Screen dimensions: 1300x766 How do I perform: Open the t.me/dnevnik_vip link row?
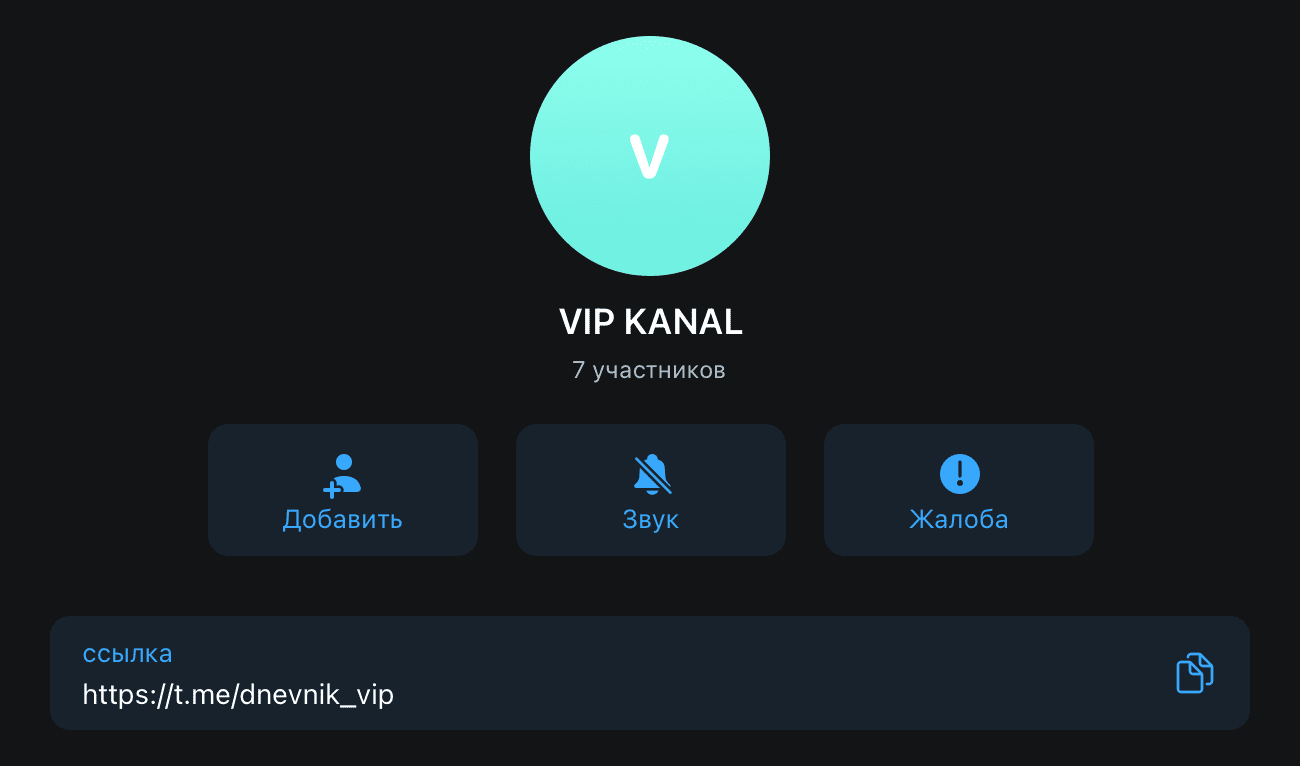(x=238, y=694)
